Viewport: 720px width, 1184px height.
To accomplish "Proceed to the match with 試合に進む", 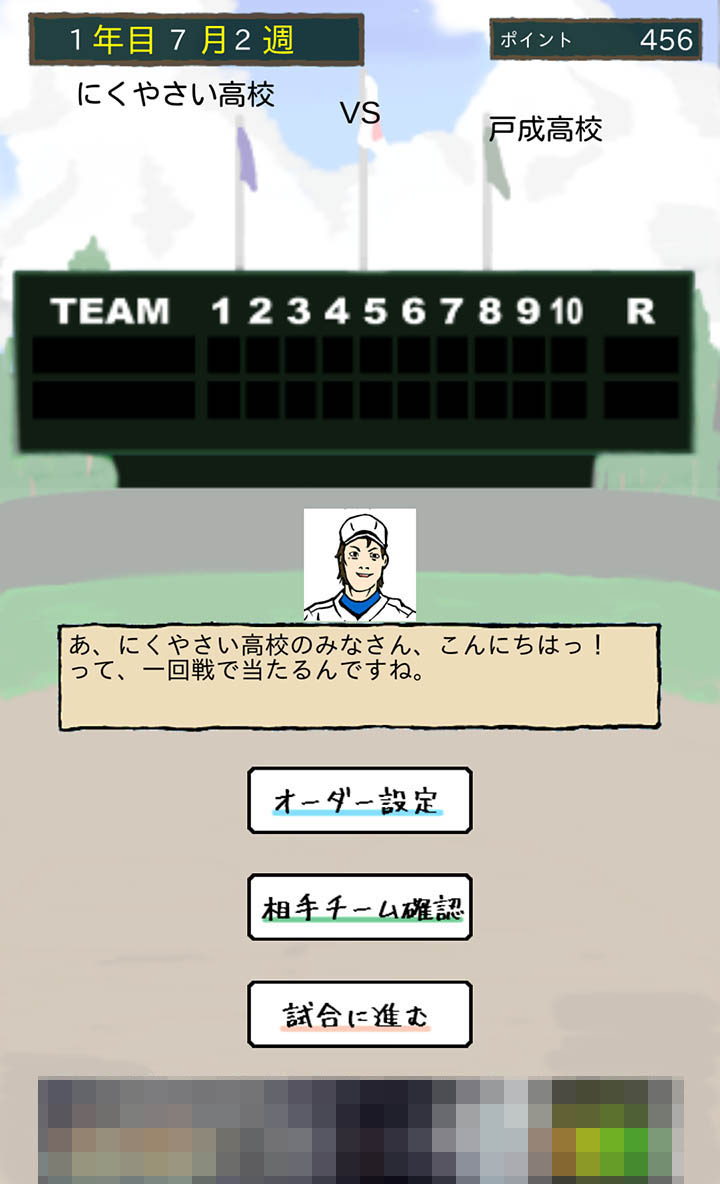I will click(359, 1014).
